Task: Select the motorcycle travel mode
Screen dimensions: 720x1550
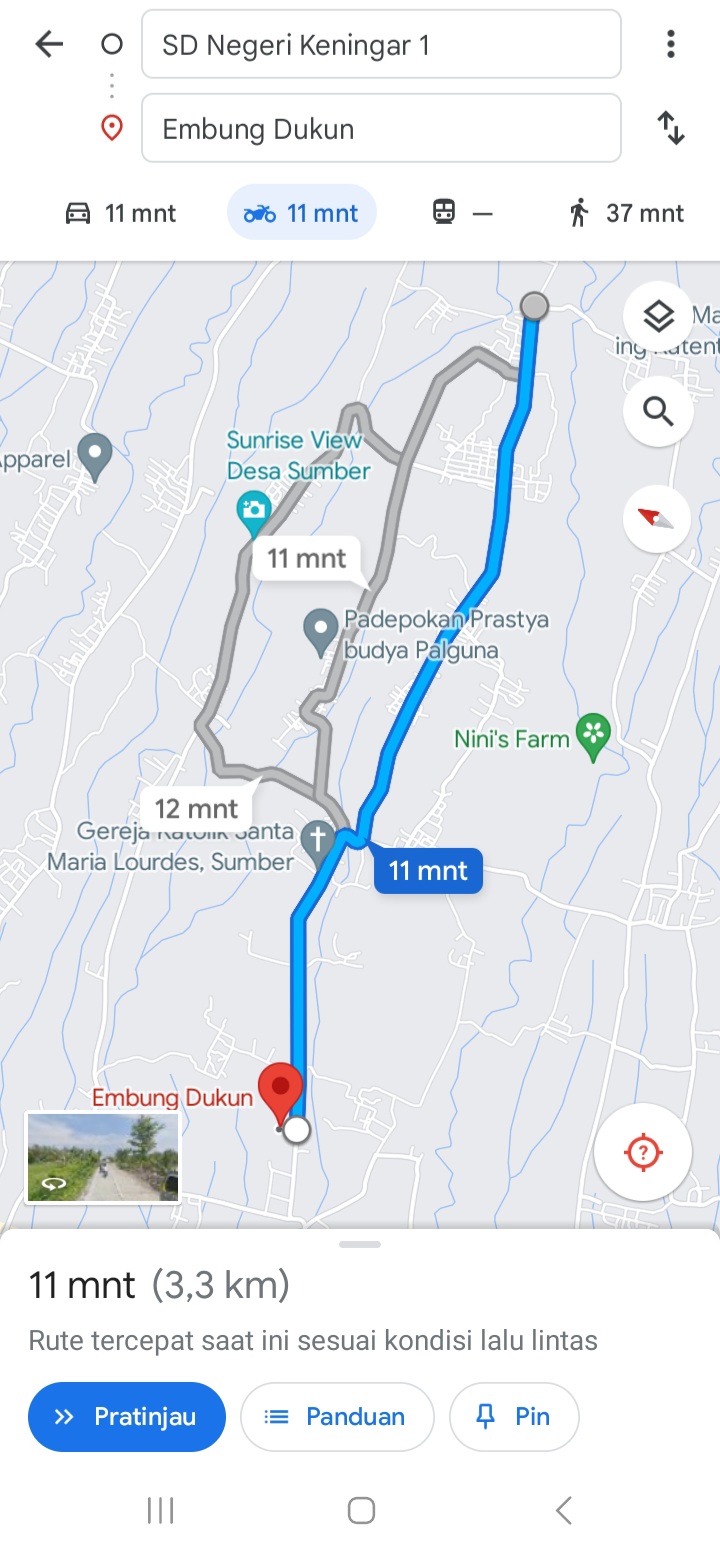Action: [301, 213]
